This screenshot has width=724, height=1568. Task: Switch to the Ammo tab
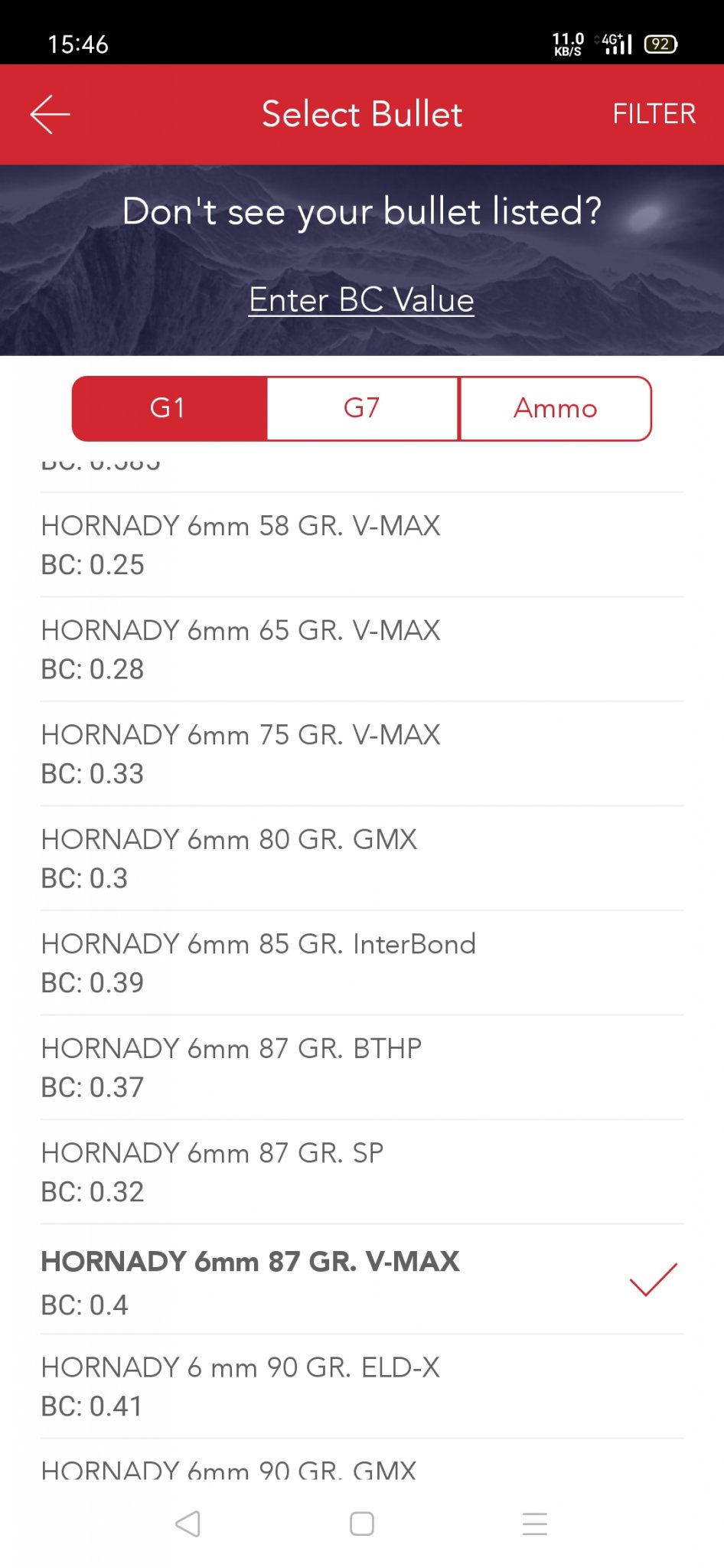555,408
